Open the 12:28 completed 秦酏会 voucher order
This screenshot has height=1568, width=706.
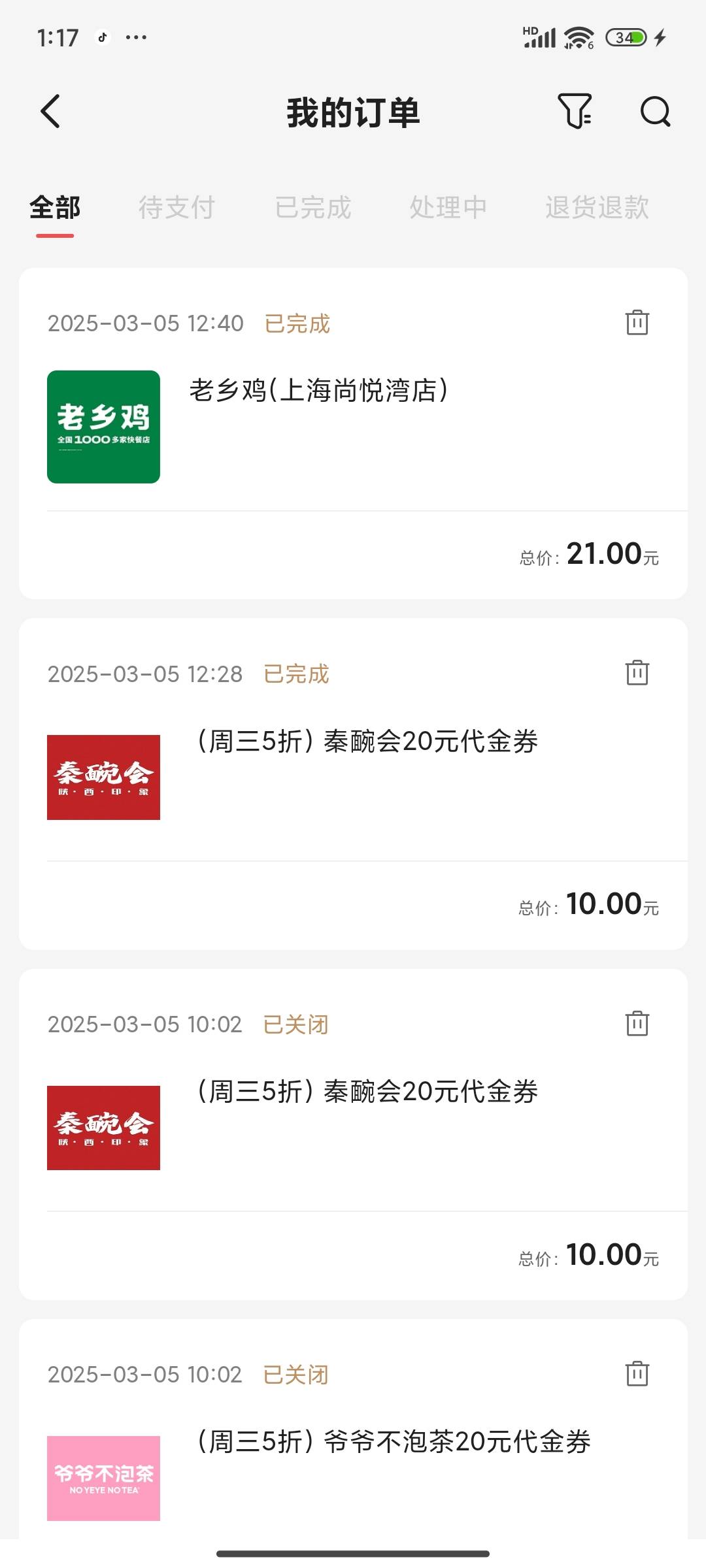pos(353,783)
